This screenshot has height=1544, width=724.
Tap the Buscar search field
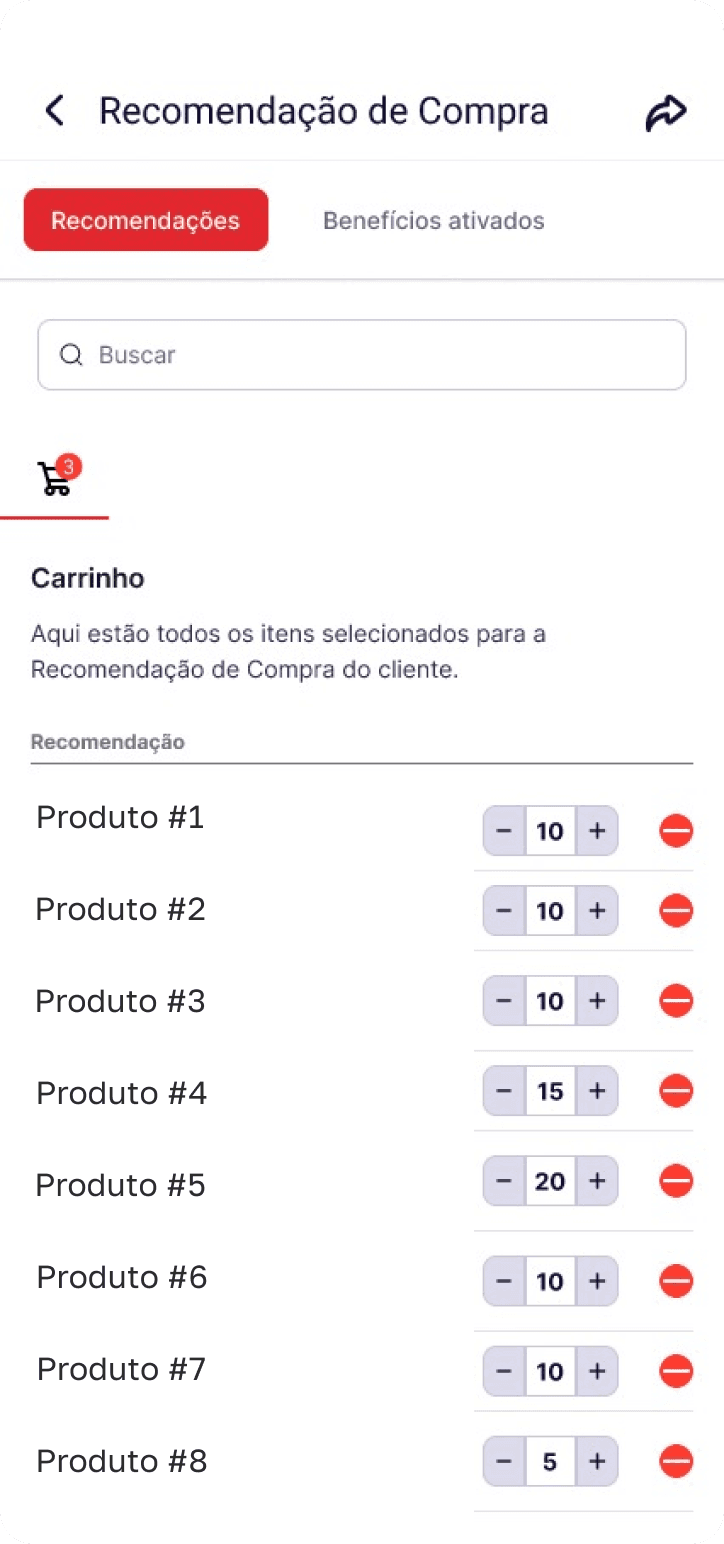[x=362, y=355]
